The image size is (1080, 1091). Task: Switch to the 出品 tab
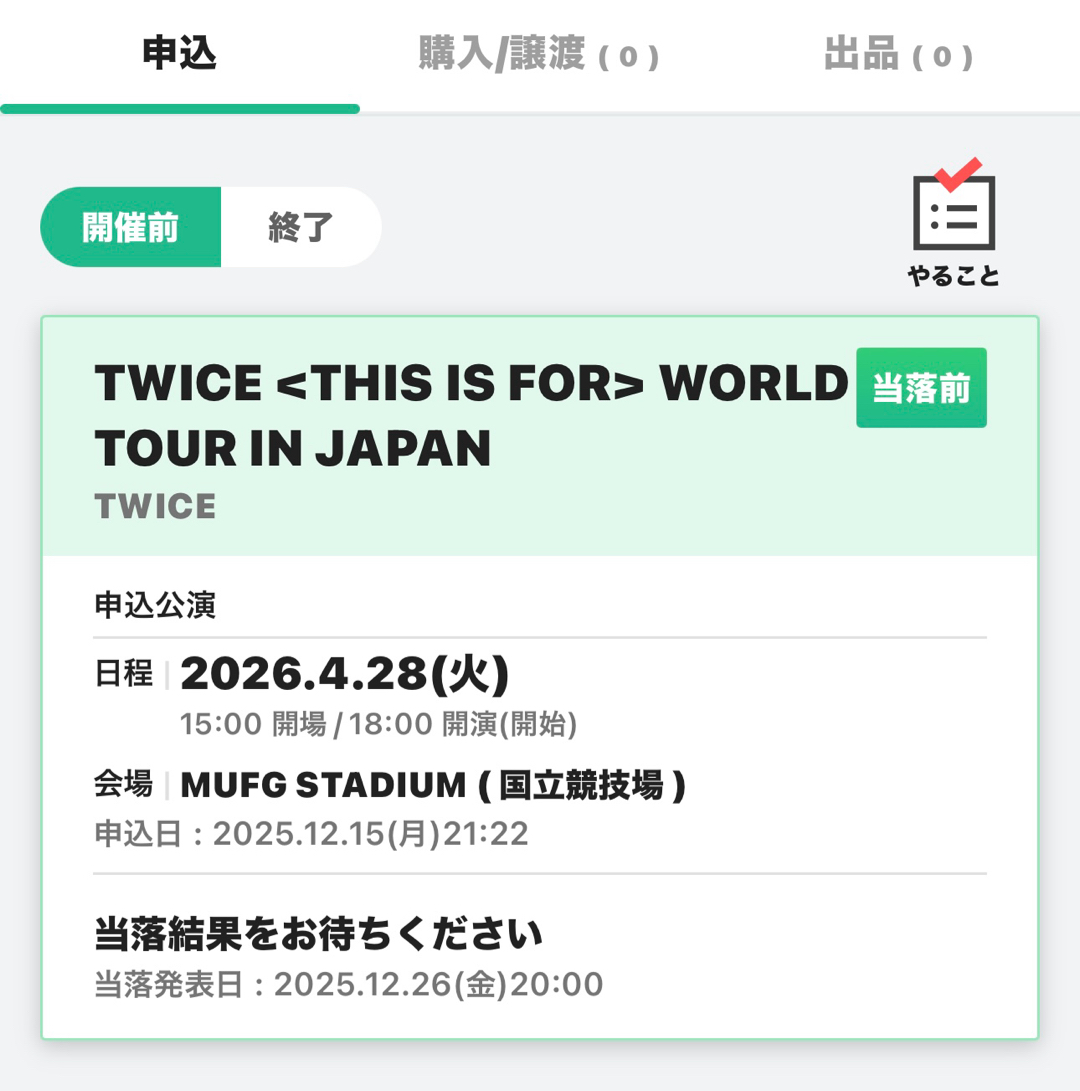click(898, 54)
